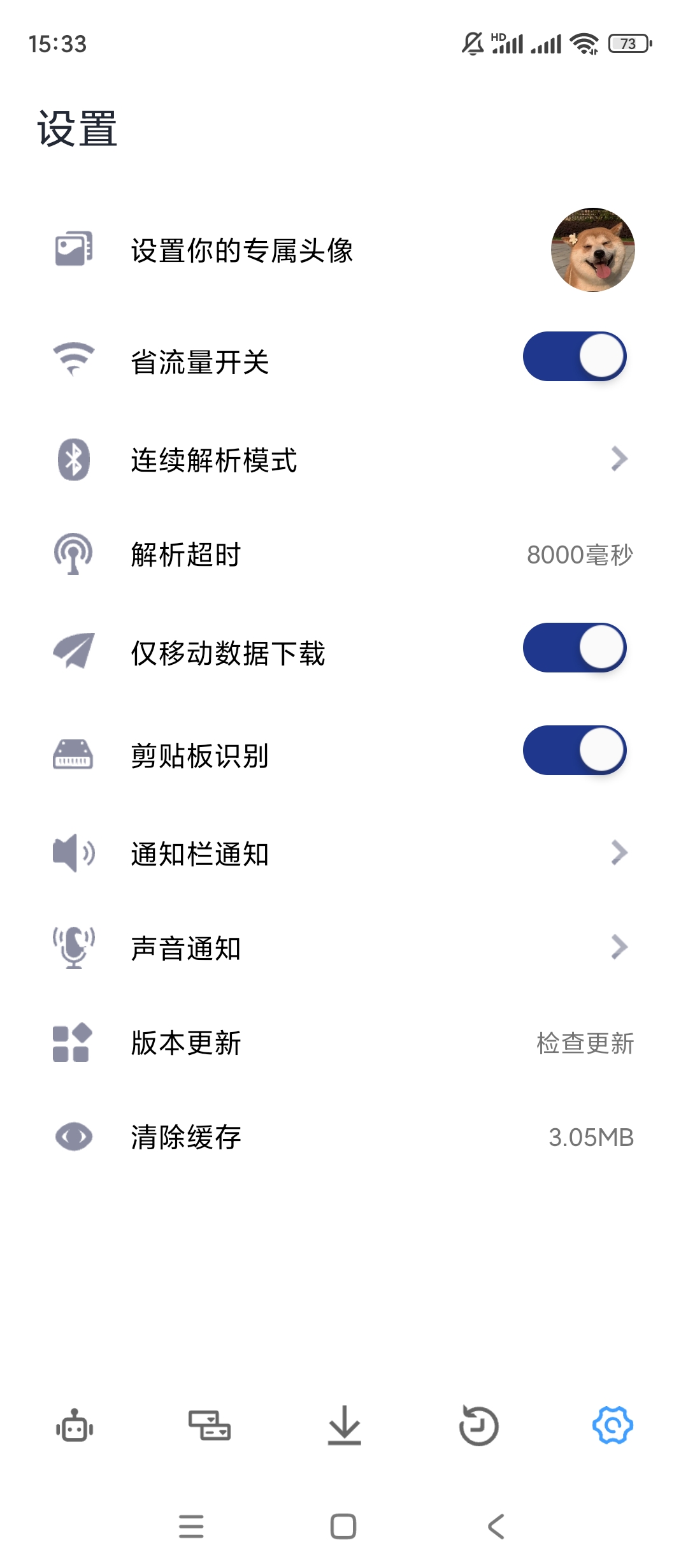Clear the 3.05MB cache via 清除缓存
This screenshot has width=688, height=1568.
tap(591, 1137)
